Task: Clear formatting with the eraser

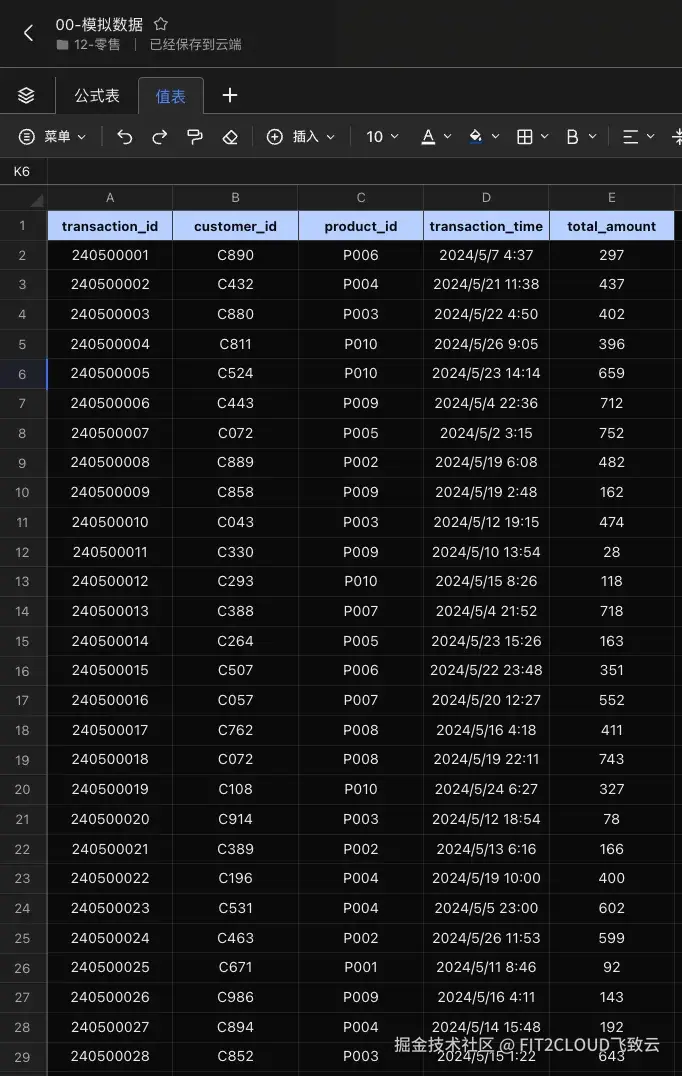Action: click(x=230, y=136)
